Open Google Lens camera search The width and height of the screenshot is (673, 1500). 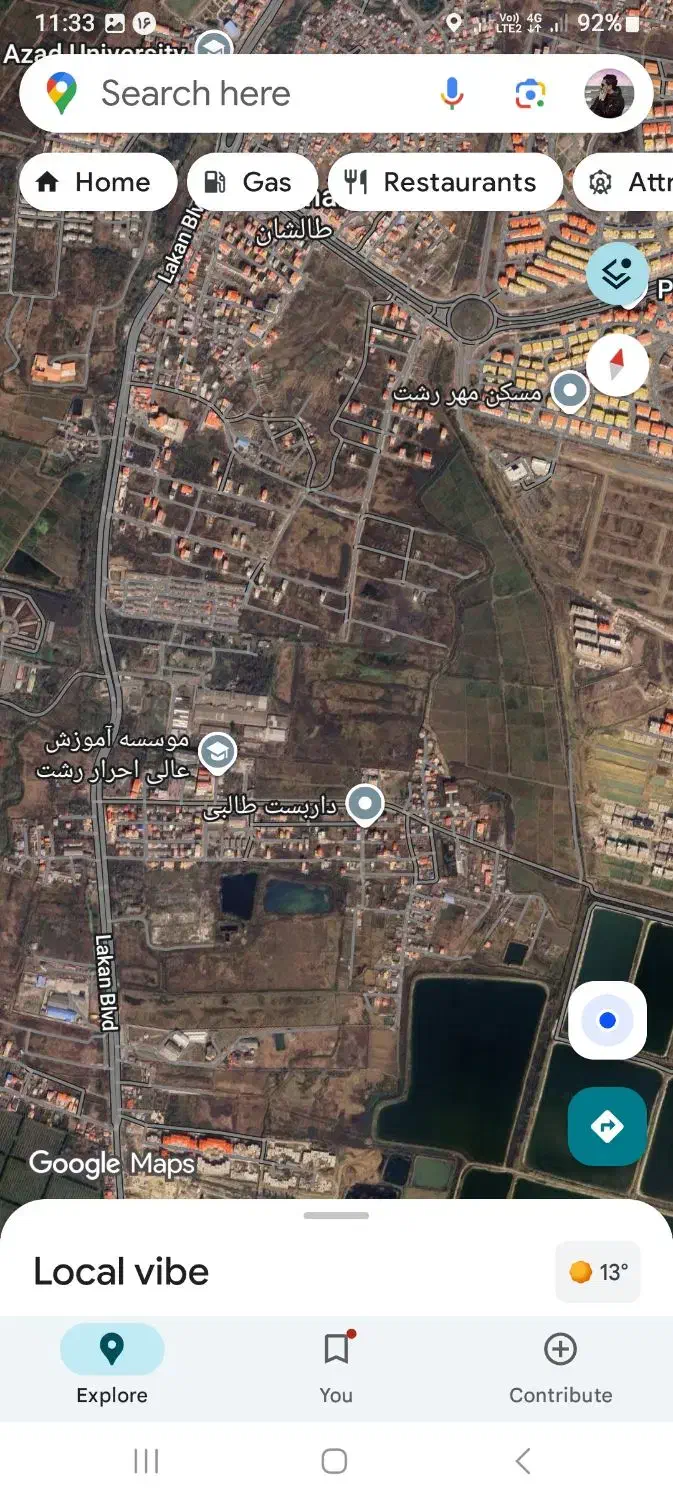(x=530, y=94)
